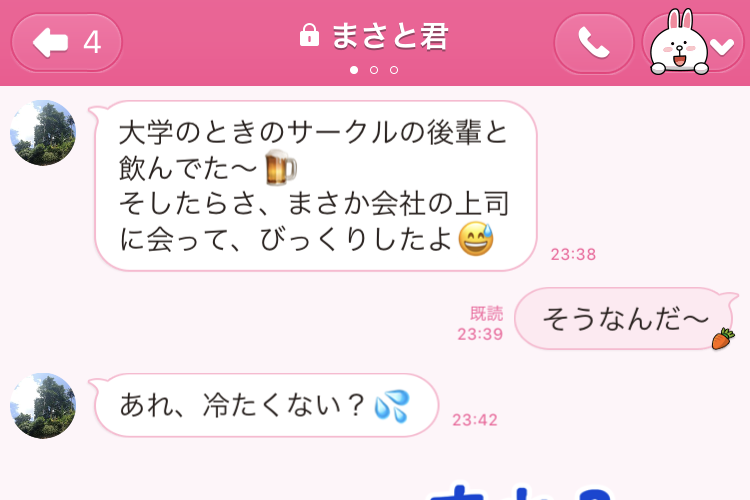The width and height of the screenshot is (750, 500).
Task: Start a voice call with まさと君
Action: tap(593, 42)
